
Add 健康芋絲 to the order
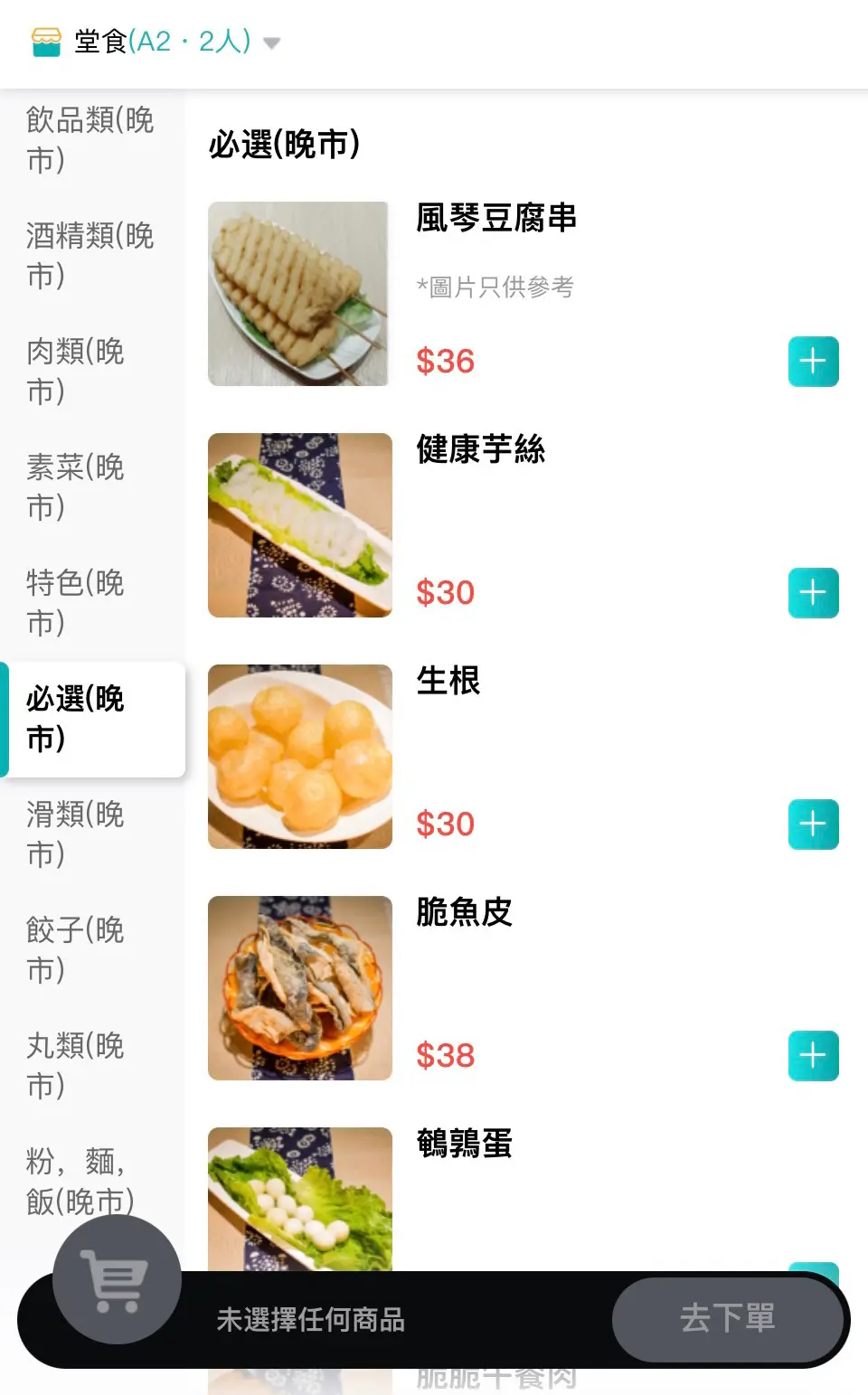pyautogui.click(x=813, y=593)
